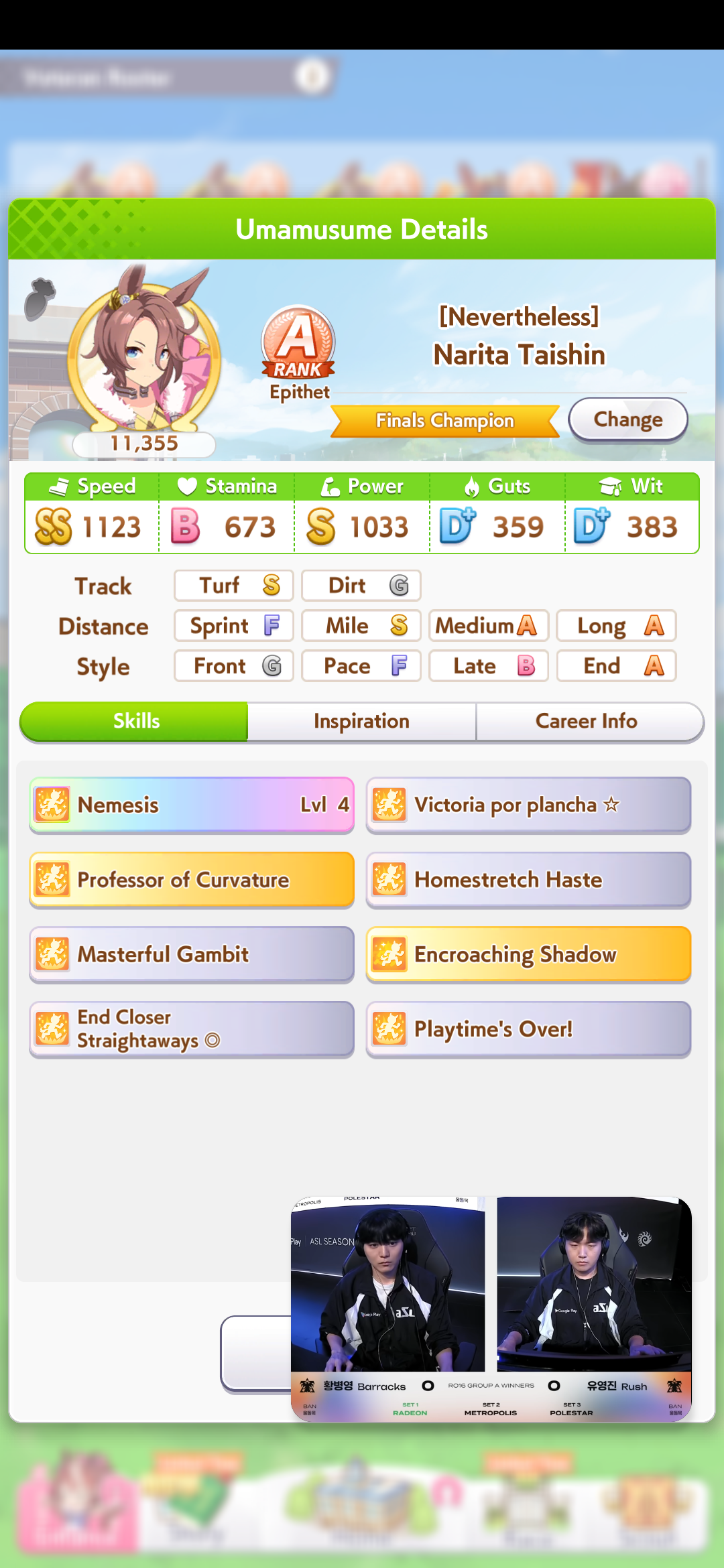The image size is (724, 1568).
Task: Open the End Closer Straightaways skill
Action: (x=192, y=1029)
